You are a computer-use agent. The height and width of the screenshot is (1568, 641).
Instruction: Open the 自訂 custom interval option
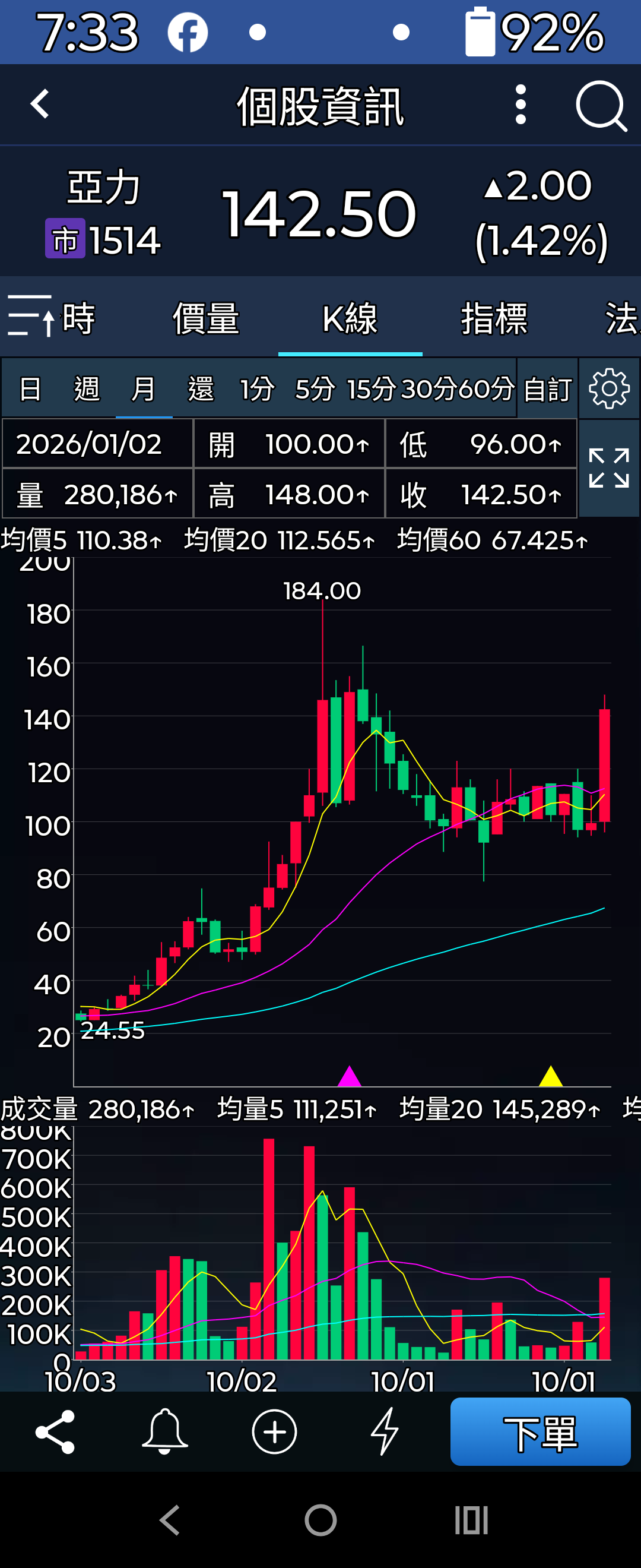point(546,388)
